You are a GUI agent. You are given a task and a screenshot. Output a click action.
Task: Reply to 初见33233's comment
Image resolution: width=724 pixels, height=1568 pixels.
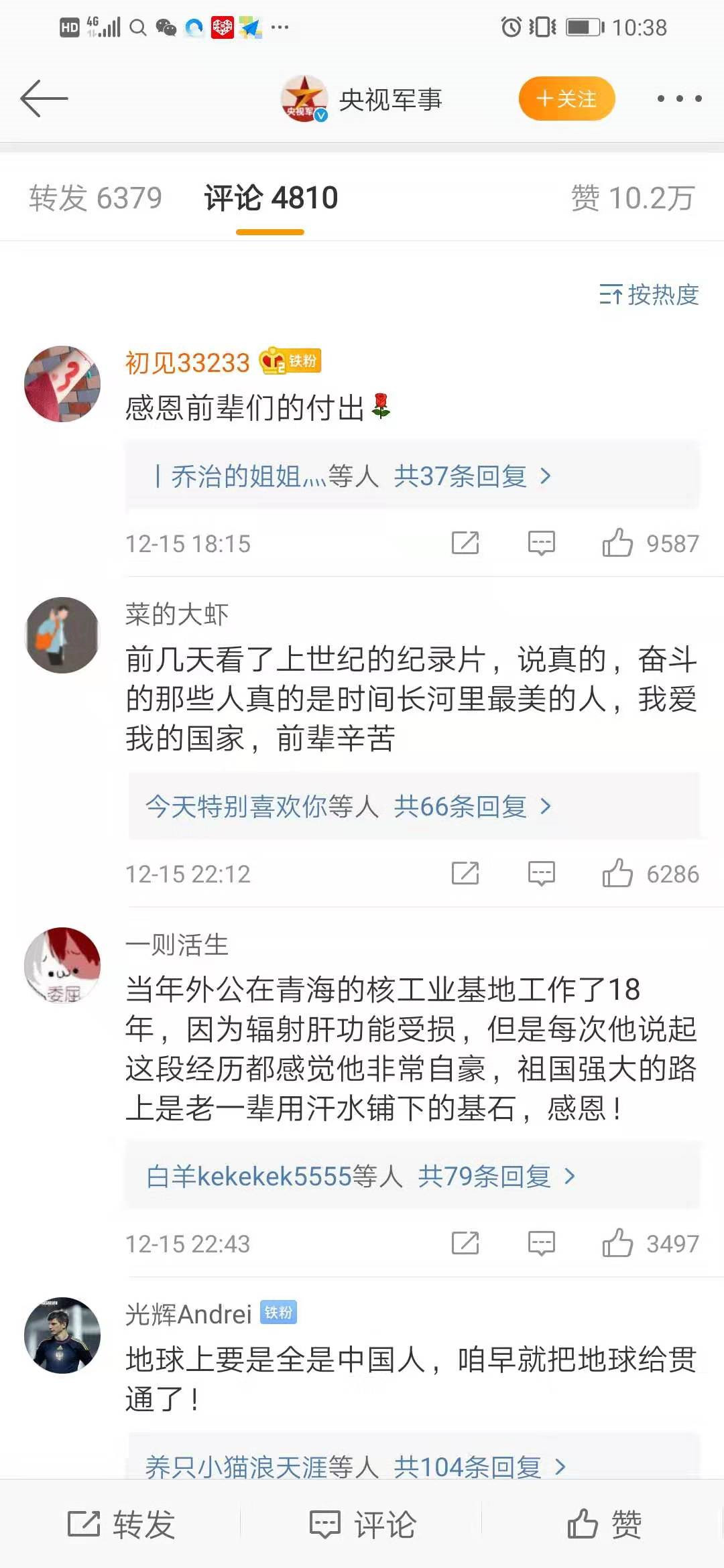click(x=541, y=543)
